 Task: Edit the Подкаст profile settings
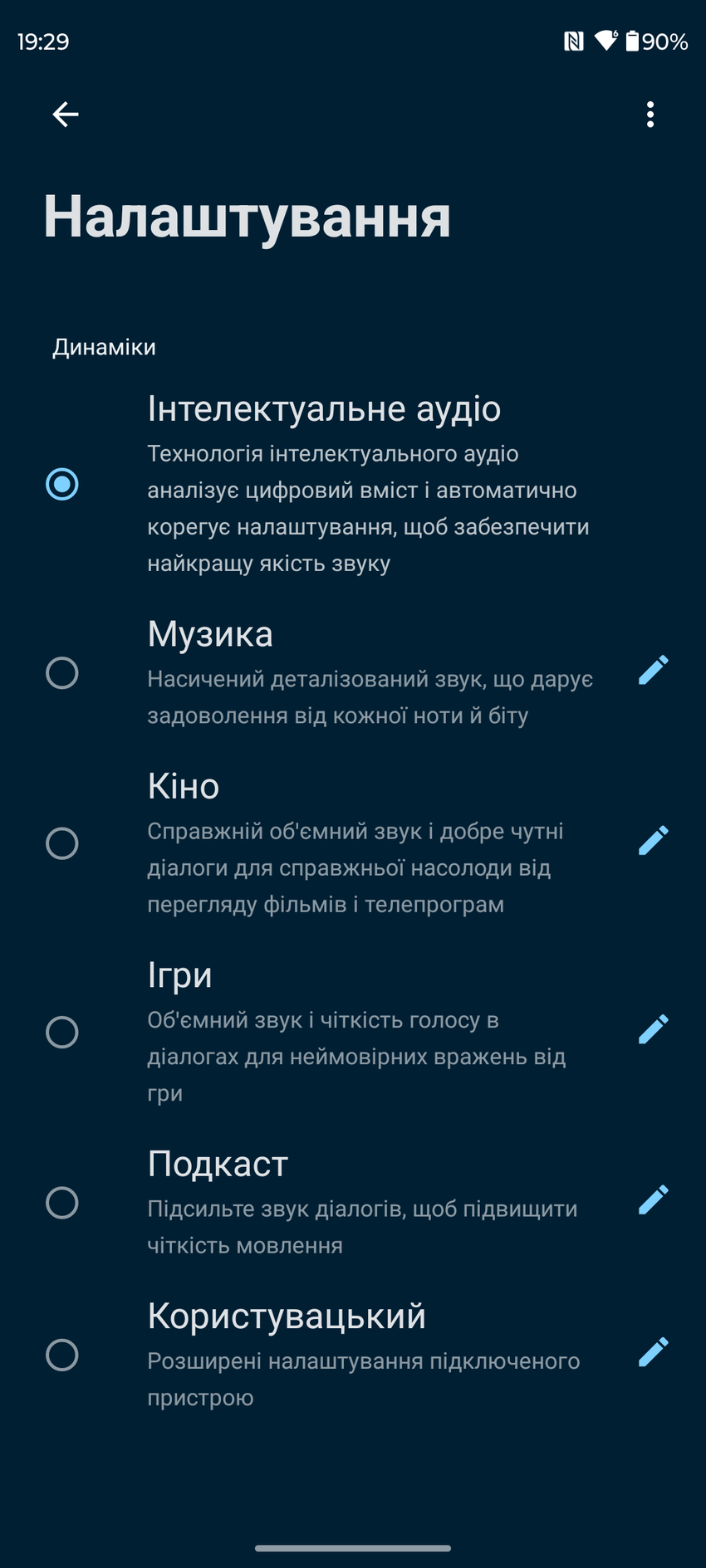click(x=653, y=1199)
